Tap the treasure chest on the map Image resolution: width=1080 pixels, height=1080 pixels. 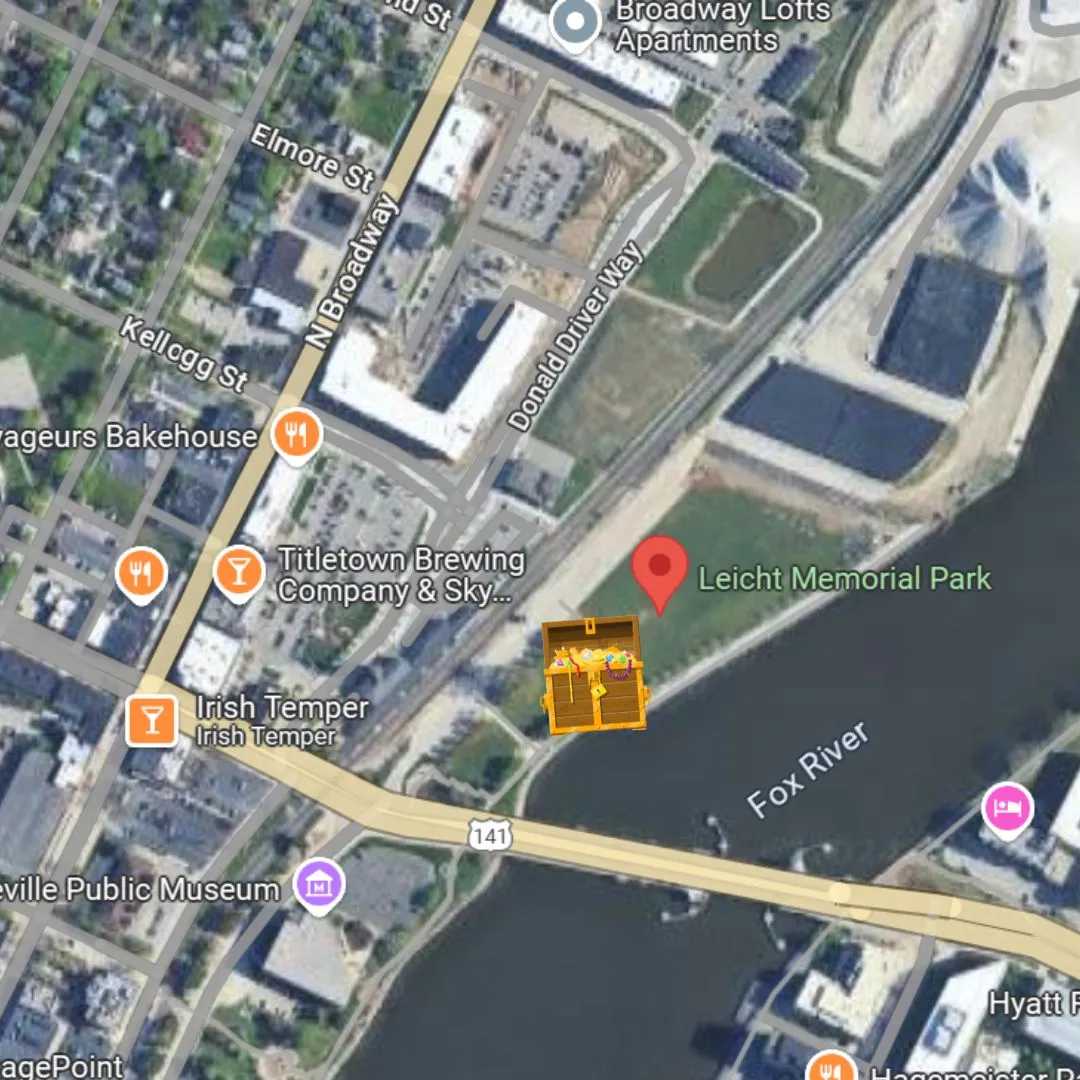coord(594,674)
